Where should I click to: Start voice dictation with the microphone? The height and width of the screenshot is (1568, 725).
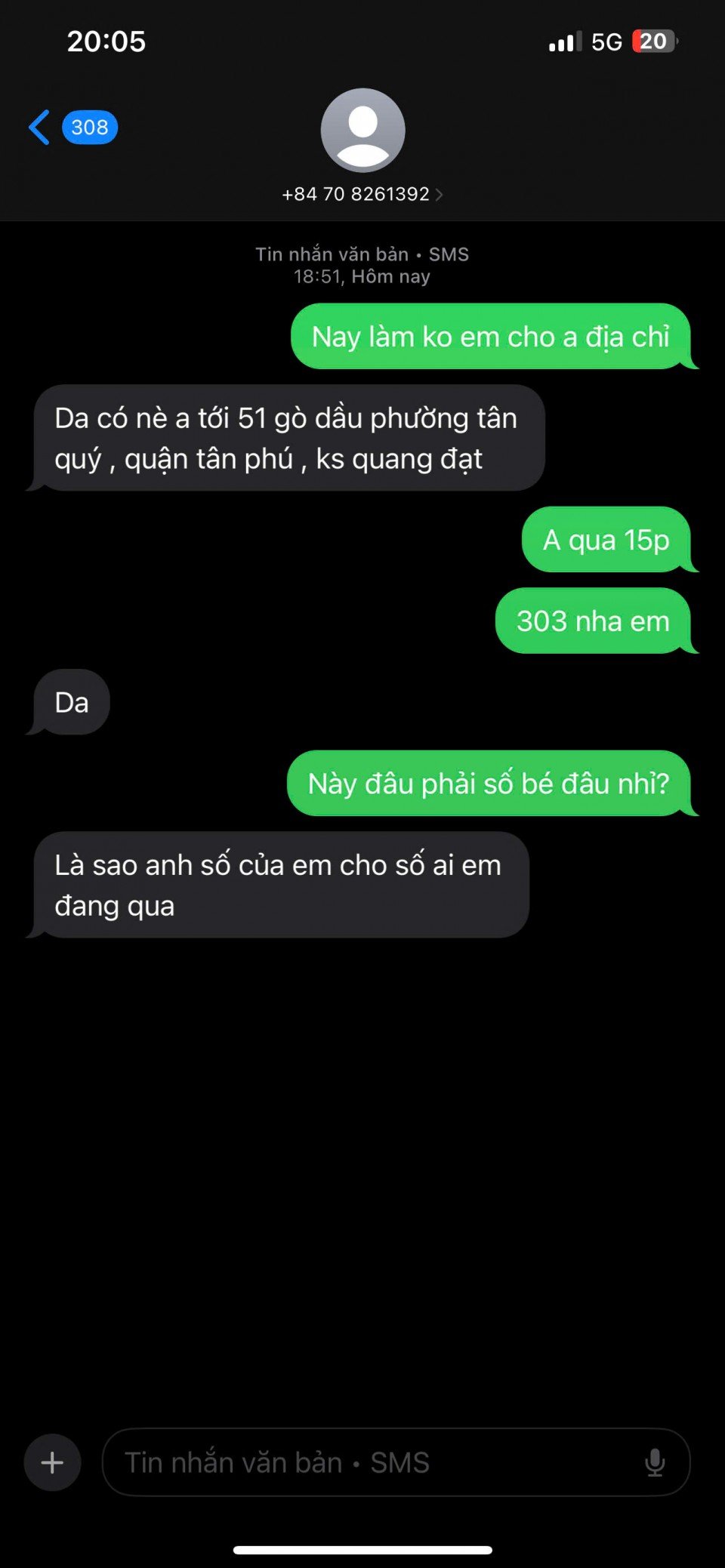point(655,1462)
